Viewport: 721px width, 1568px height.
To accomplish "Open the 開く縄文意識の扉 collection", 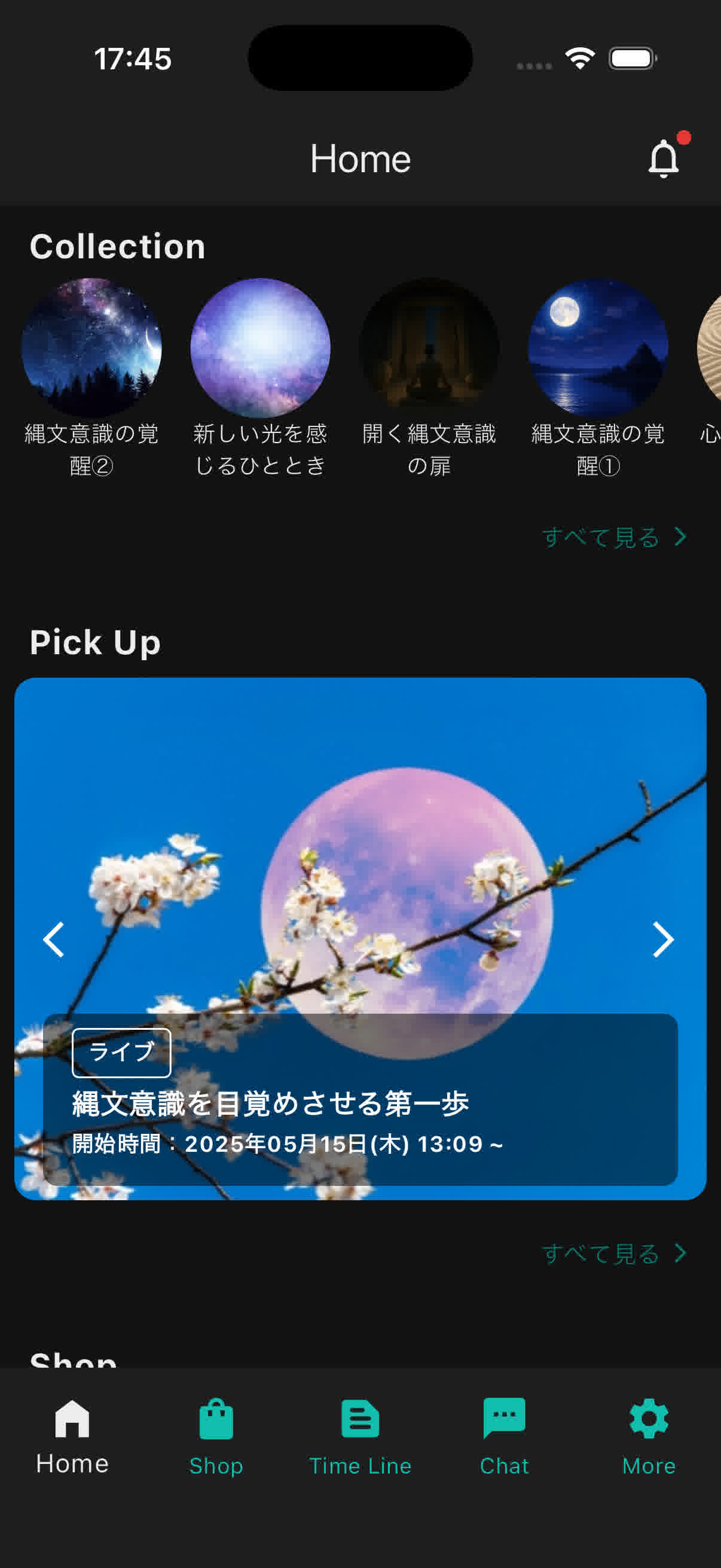I will [430, 346].
